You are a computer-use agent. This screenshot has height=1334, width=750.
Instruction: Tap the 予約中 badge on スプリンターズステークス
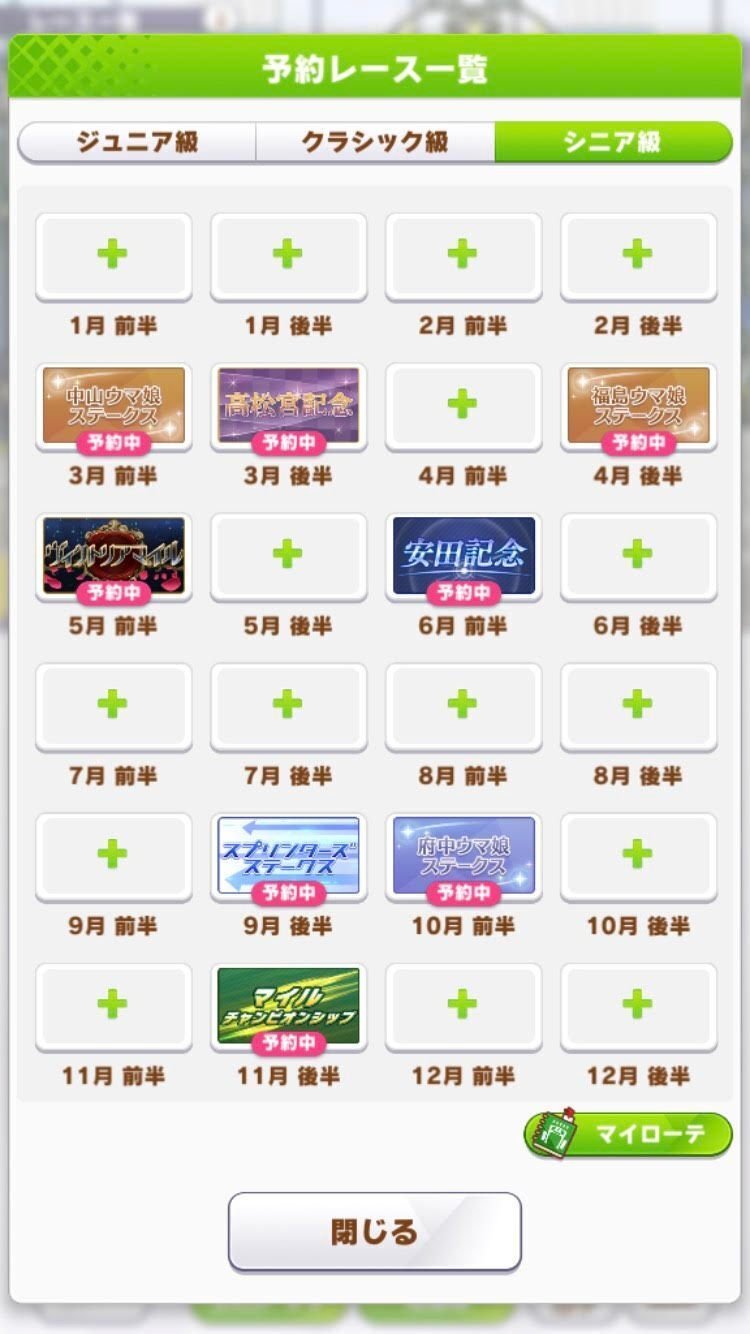click(x=287, y=894)
